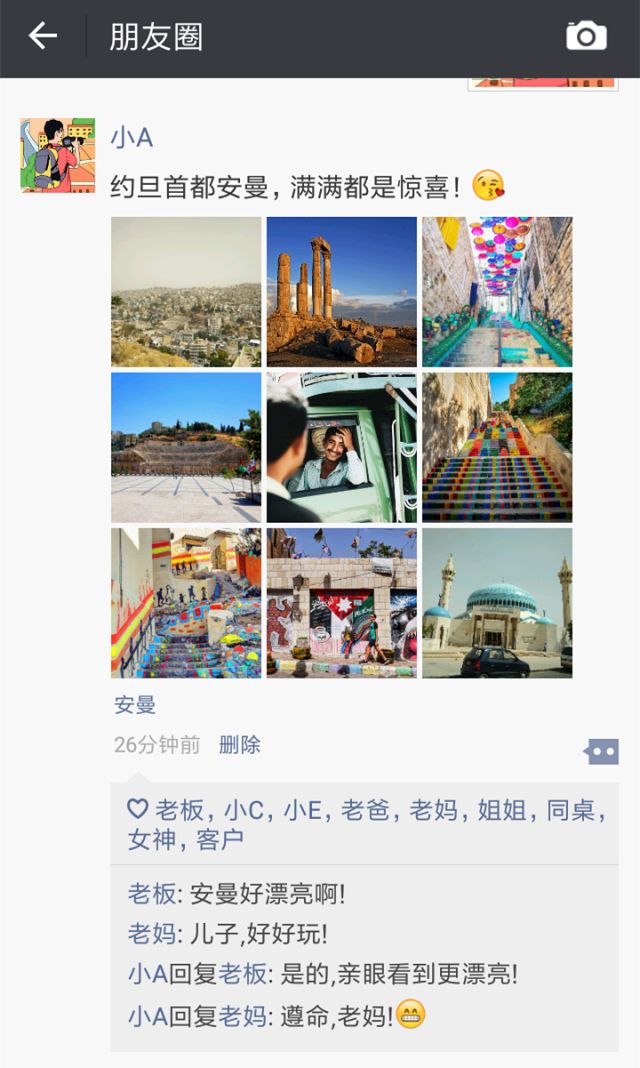
Task: Open the colorful umbrellas street photo
Action: coord(497,291)
